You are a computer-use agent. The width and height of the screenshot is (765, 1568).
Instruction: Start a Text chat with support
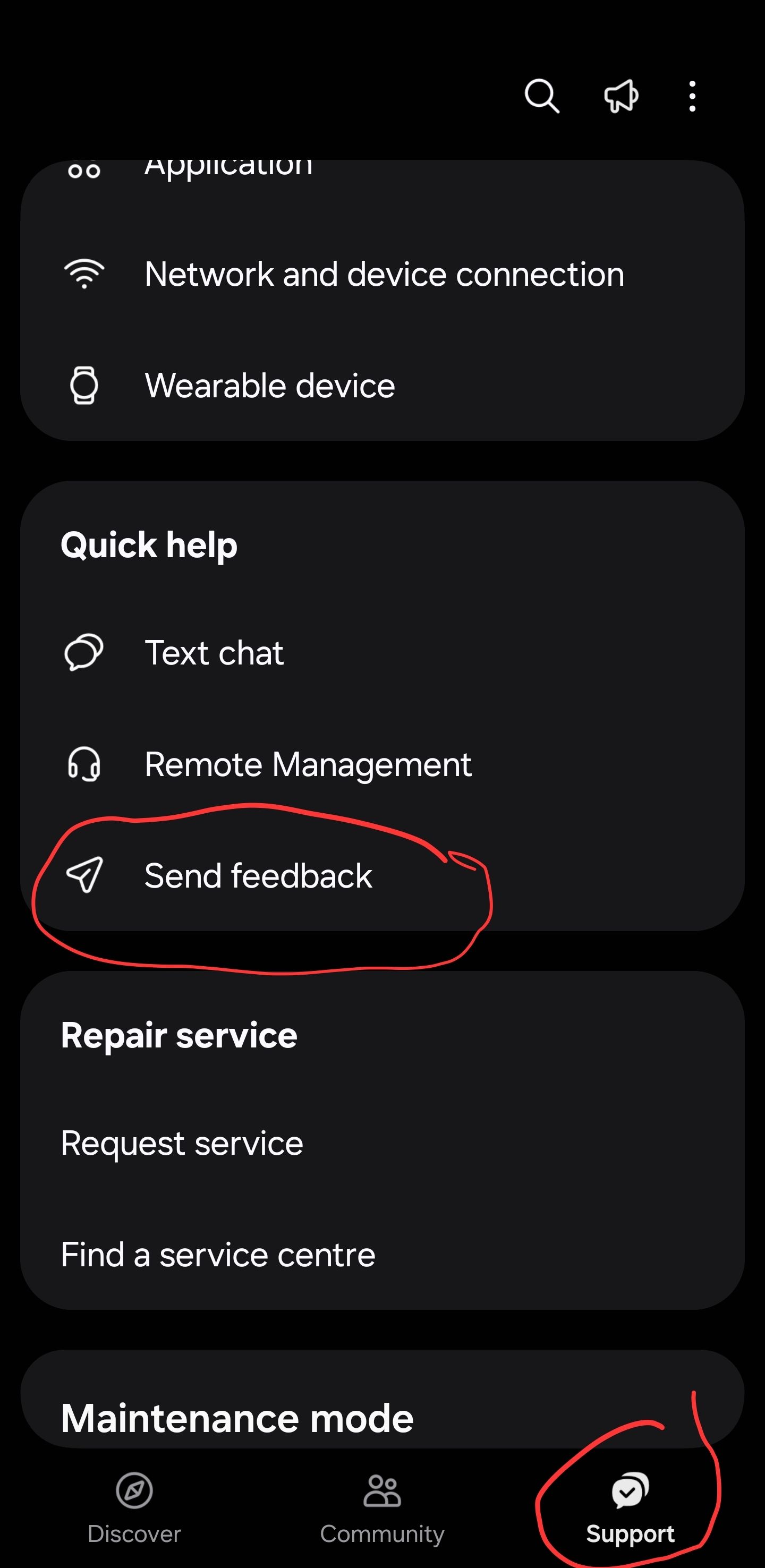[214, 651]
